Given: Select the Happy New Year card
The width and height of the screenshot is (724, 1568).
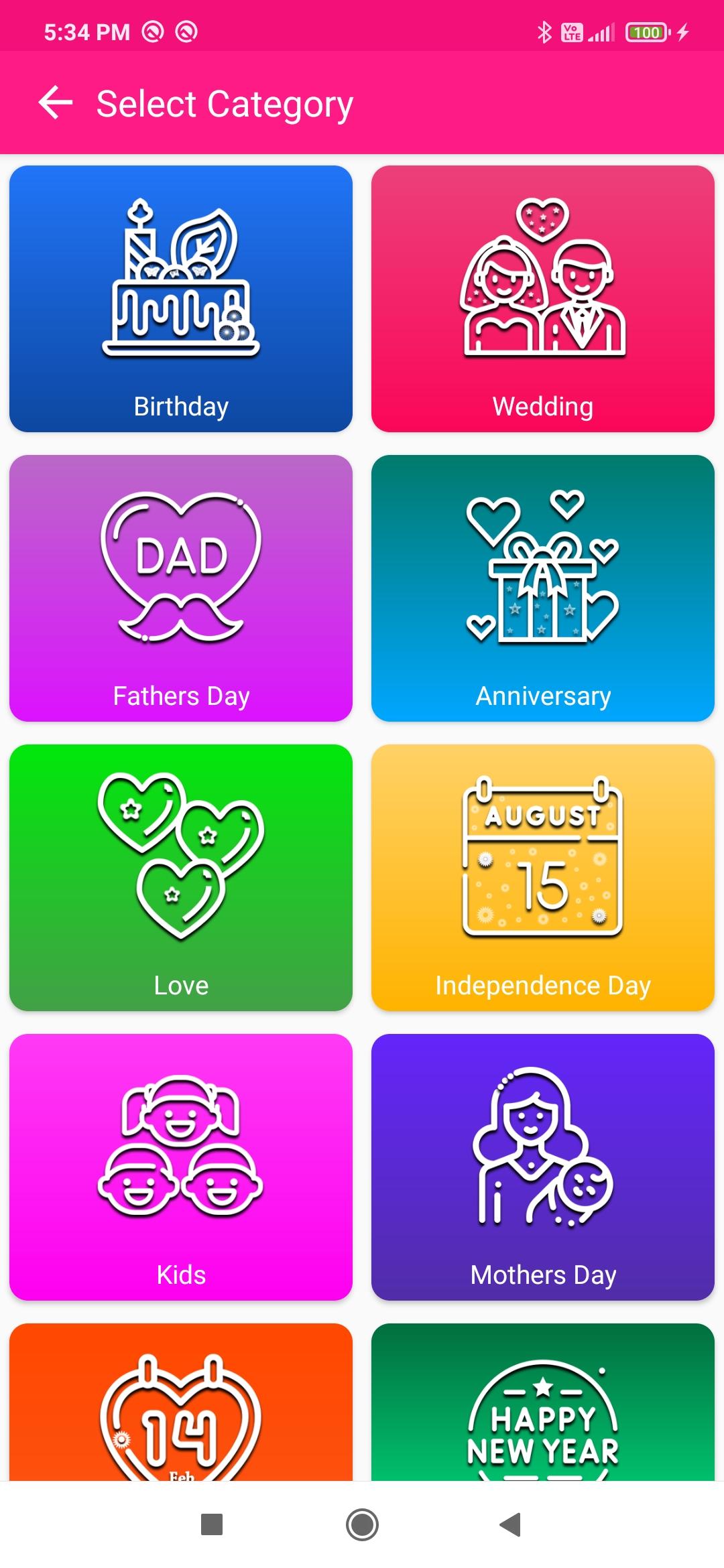Looking at the screenshot, I should tap(543, 1402).
